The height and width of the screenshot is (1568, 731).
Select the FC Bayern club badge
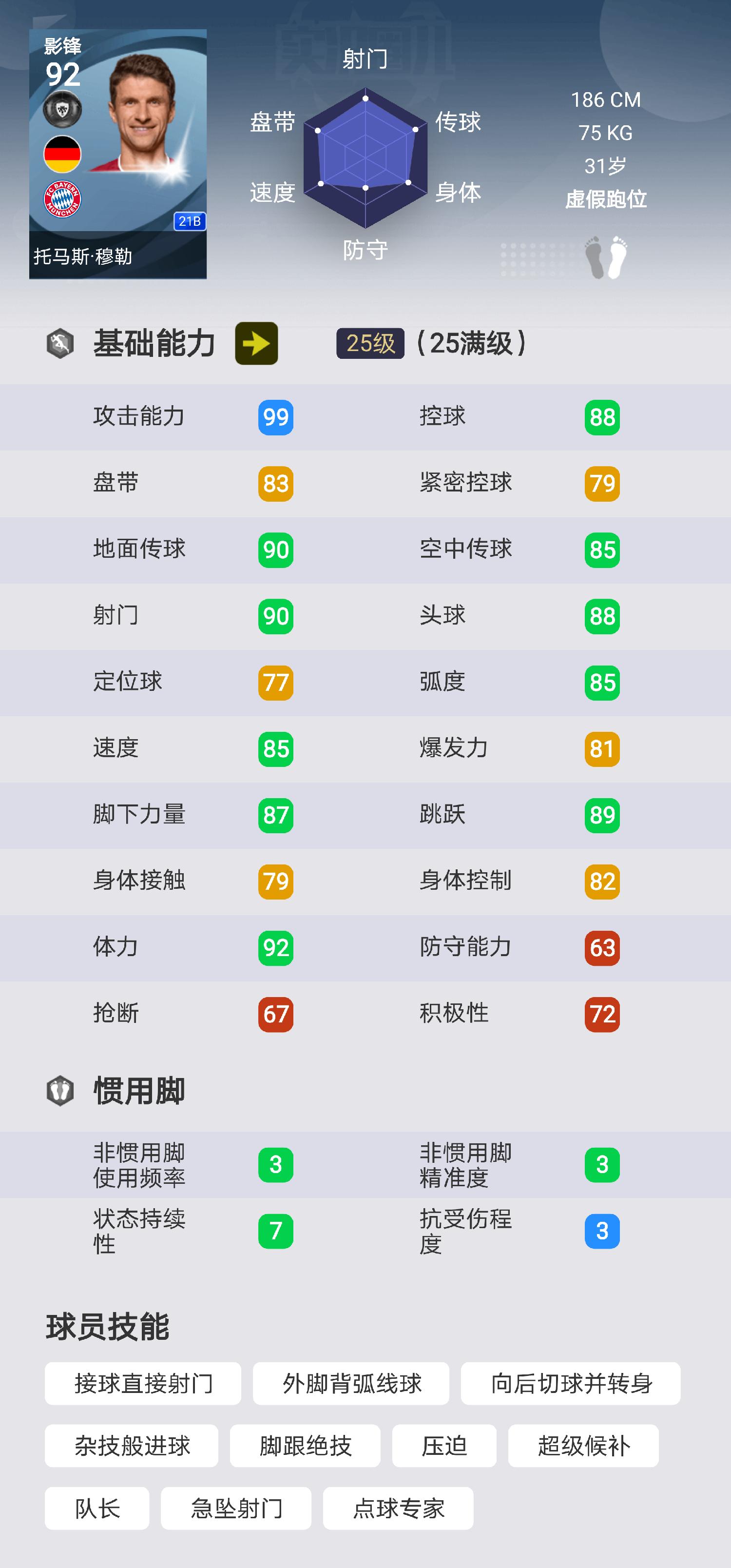[x=64, y=199]
